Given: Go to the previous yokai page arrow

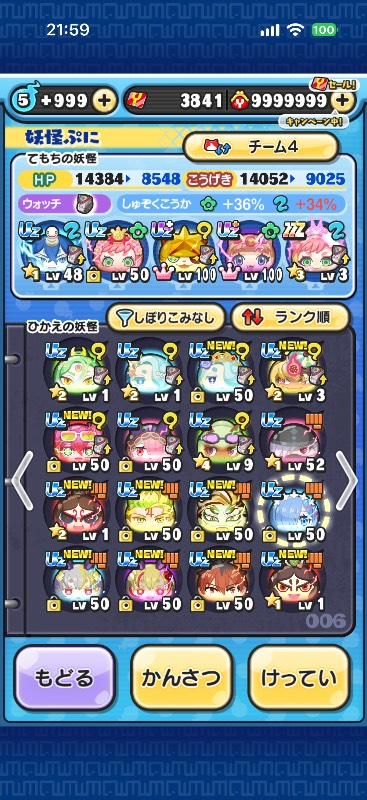Looking at the screenshot, I should pos(22,481).
